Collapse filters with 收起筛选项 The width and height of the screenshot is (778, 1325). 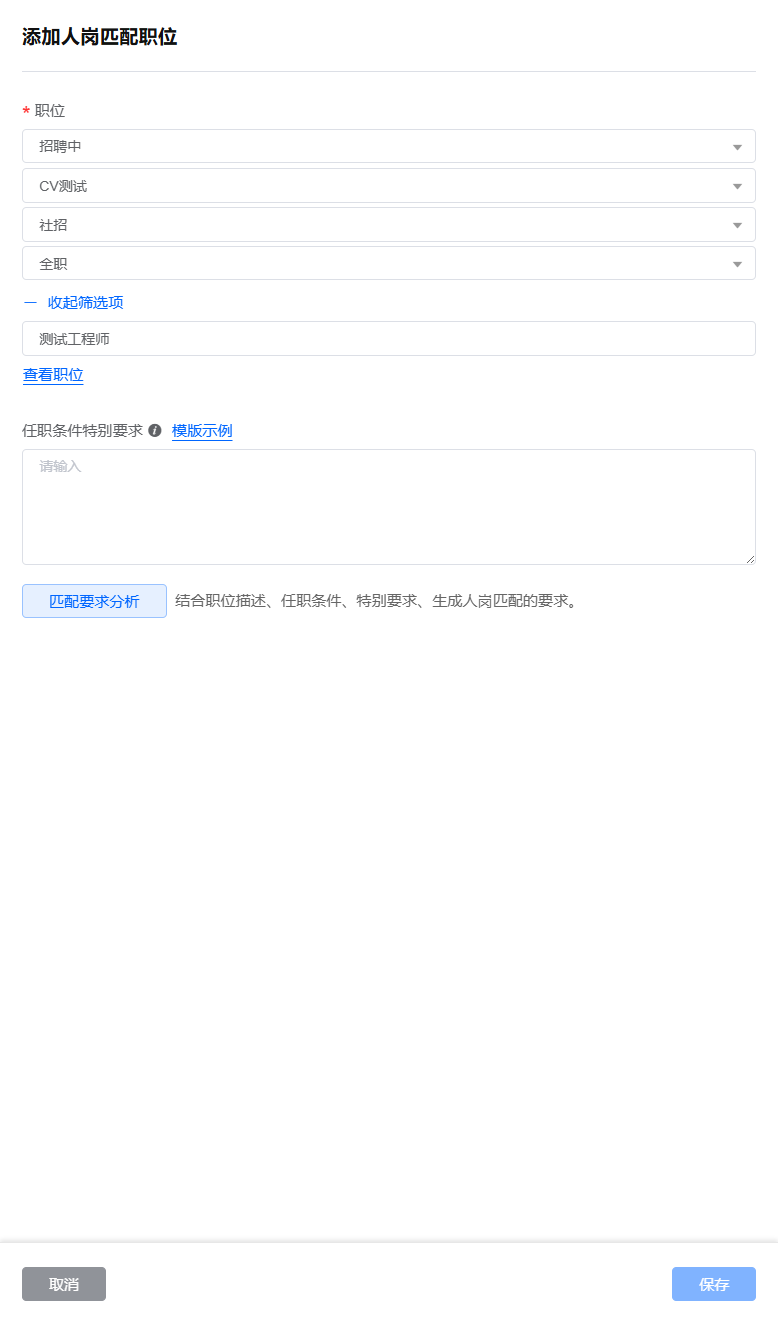point(74,302)
